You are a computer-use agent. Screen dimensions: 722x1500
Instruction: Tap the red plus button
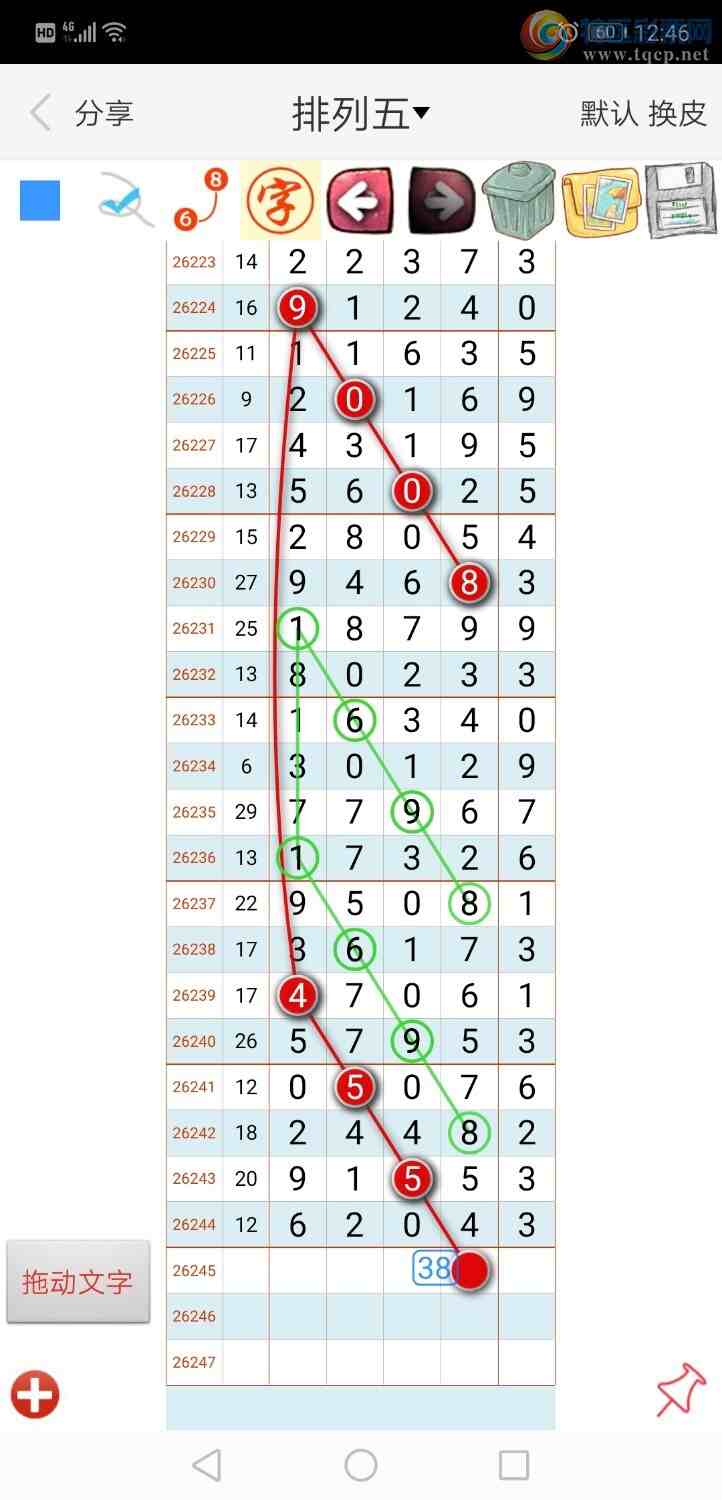(x=35, y=1394)
